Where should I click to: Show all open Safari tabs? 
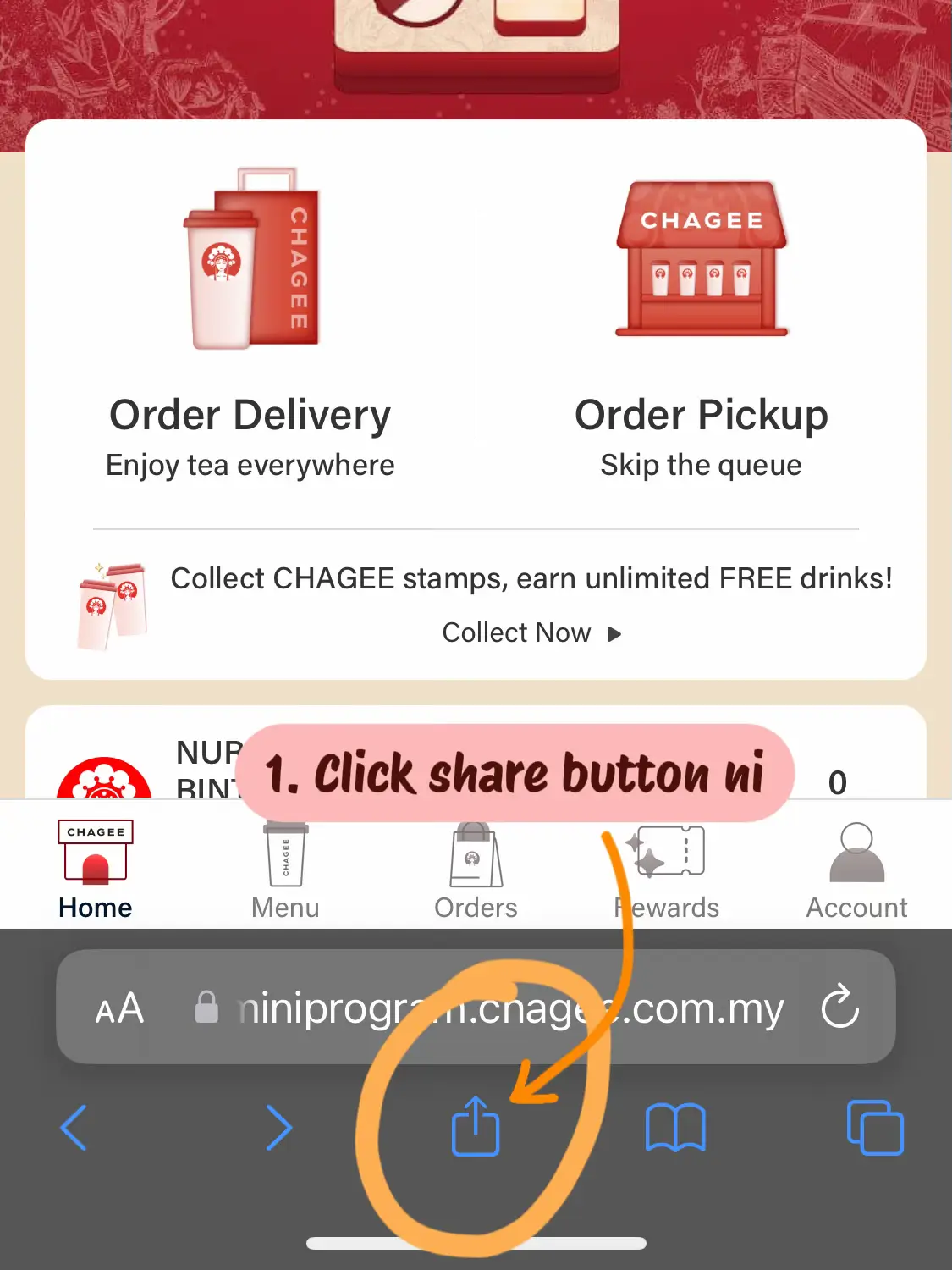pos(875,1128)
